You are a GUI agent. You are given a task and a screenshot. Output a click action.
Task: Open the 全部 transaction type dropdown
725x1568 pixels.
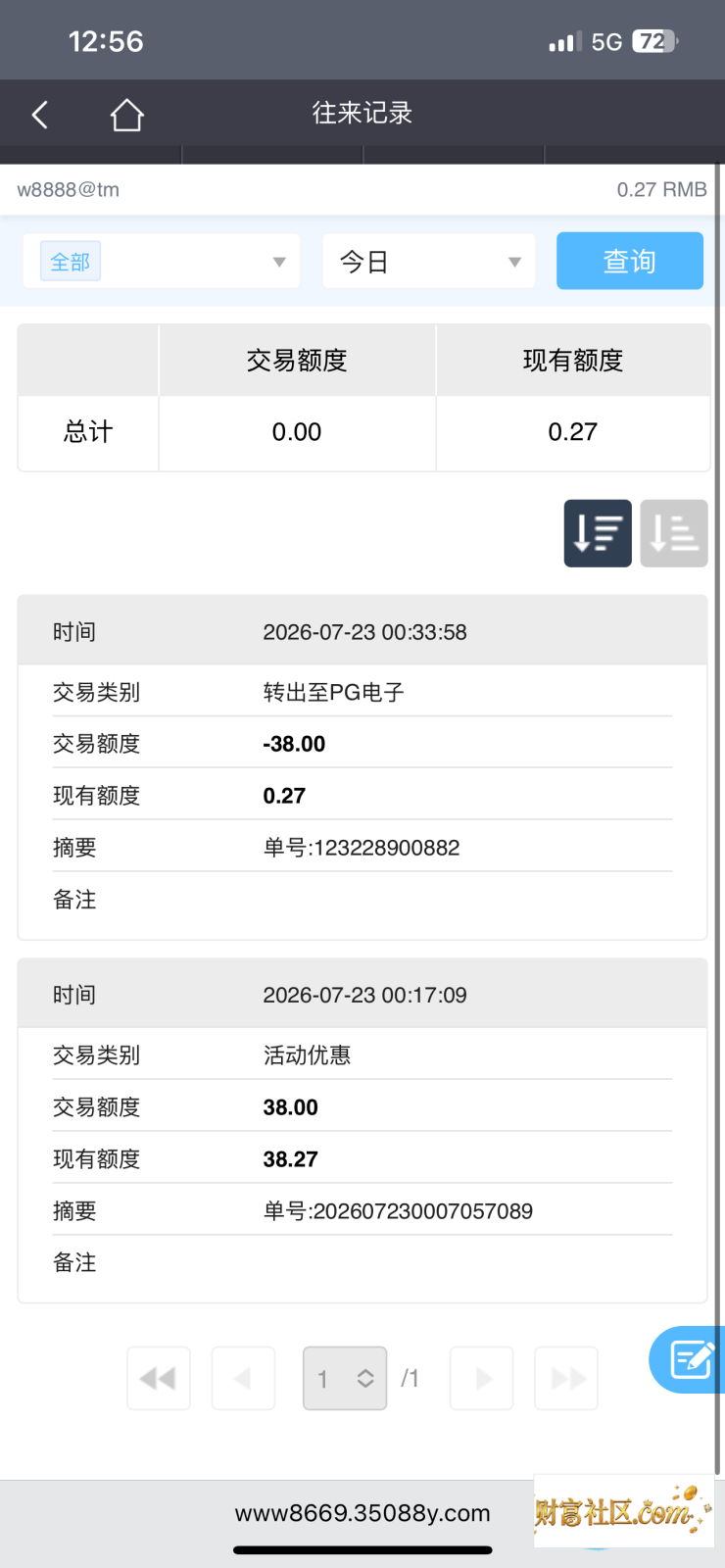point(162,261)
